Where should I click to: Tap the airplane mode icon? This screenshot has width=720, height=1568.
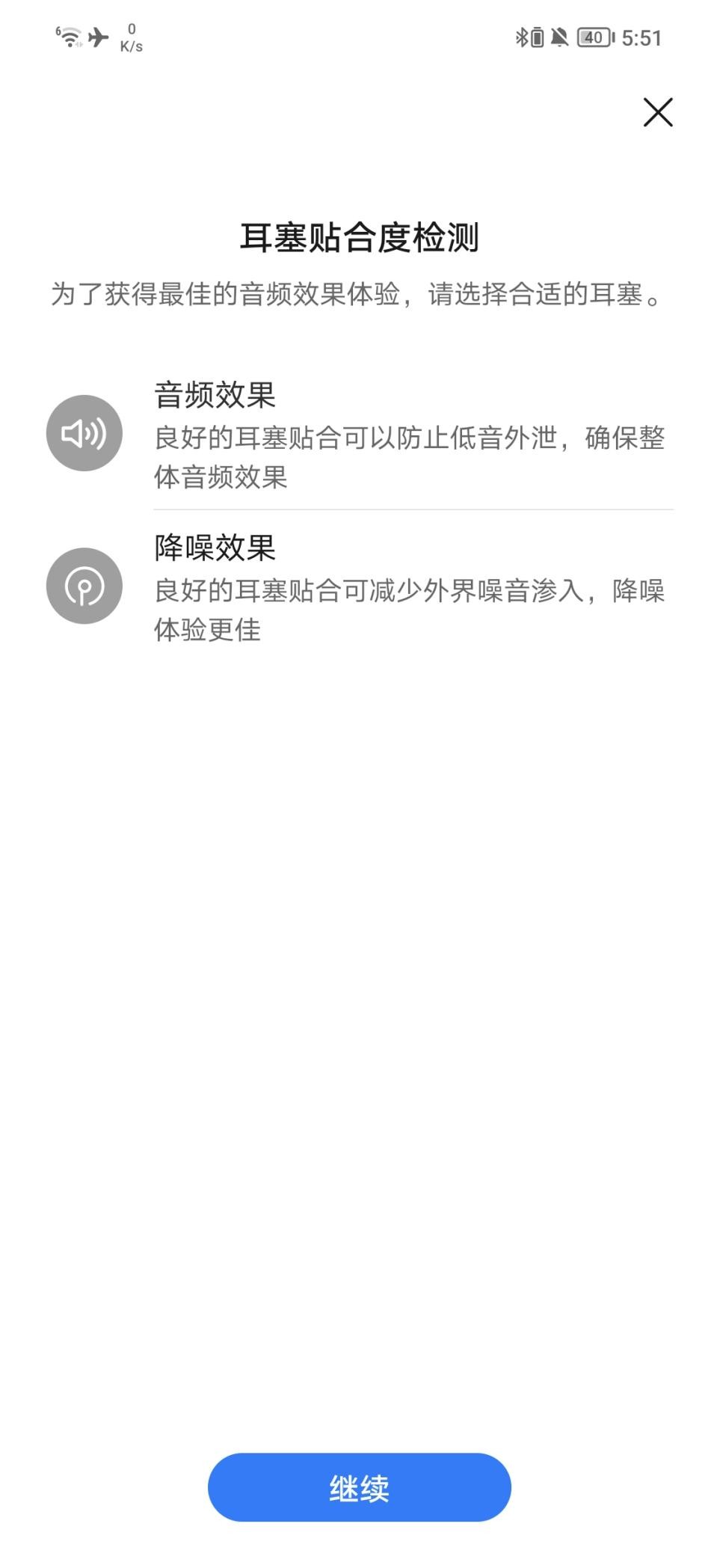pyautogui.click(x=98, y=37)
